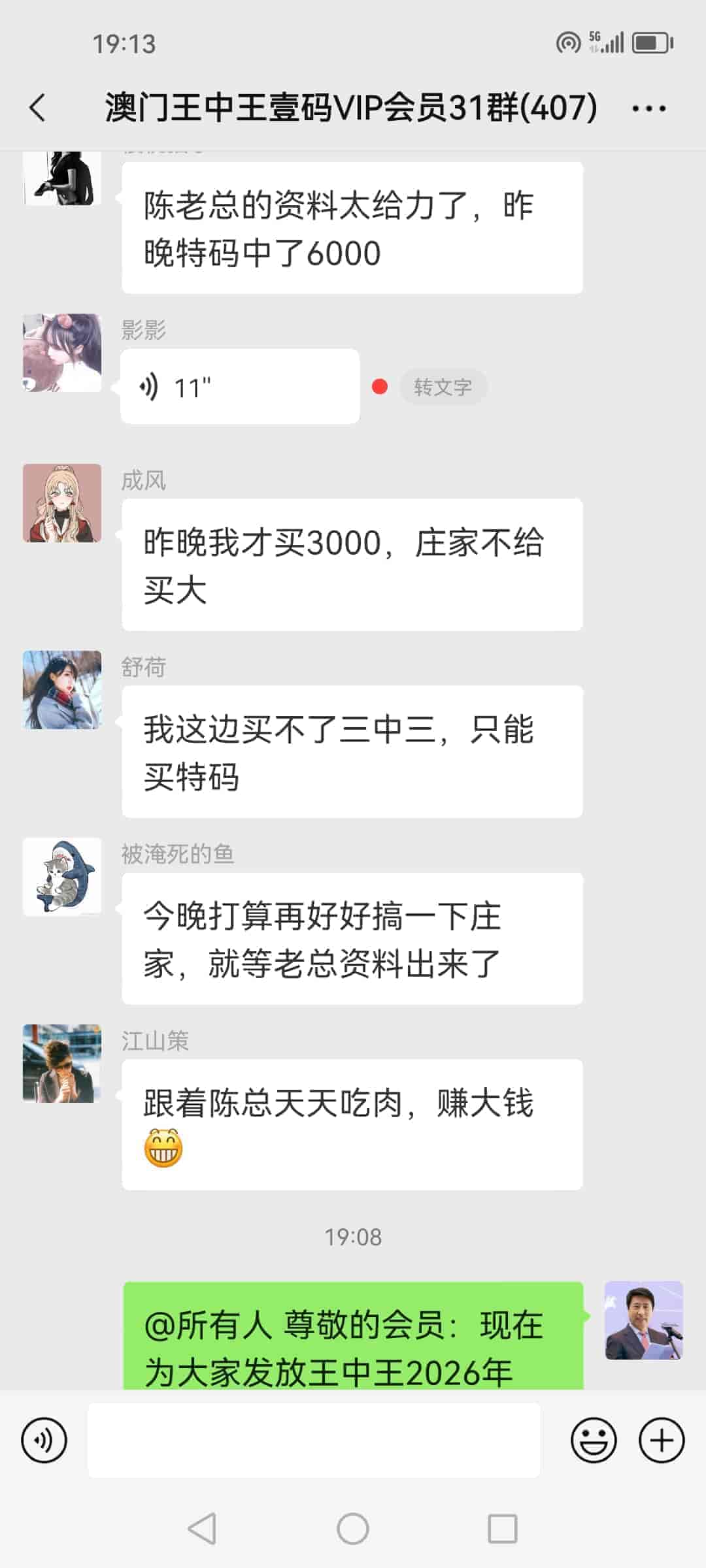Open 被淹死的鱼's avatar

pyautogui.click(x=62, y=877)
